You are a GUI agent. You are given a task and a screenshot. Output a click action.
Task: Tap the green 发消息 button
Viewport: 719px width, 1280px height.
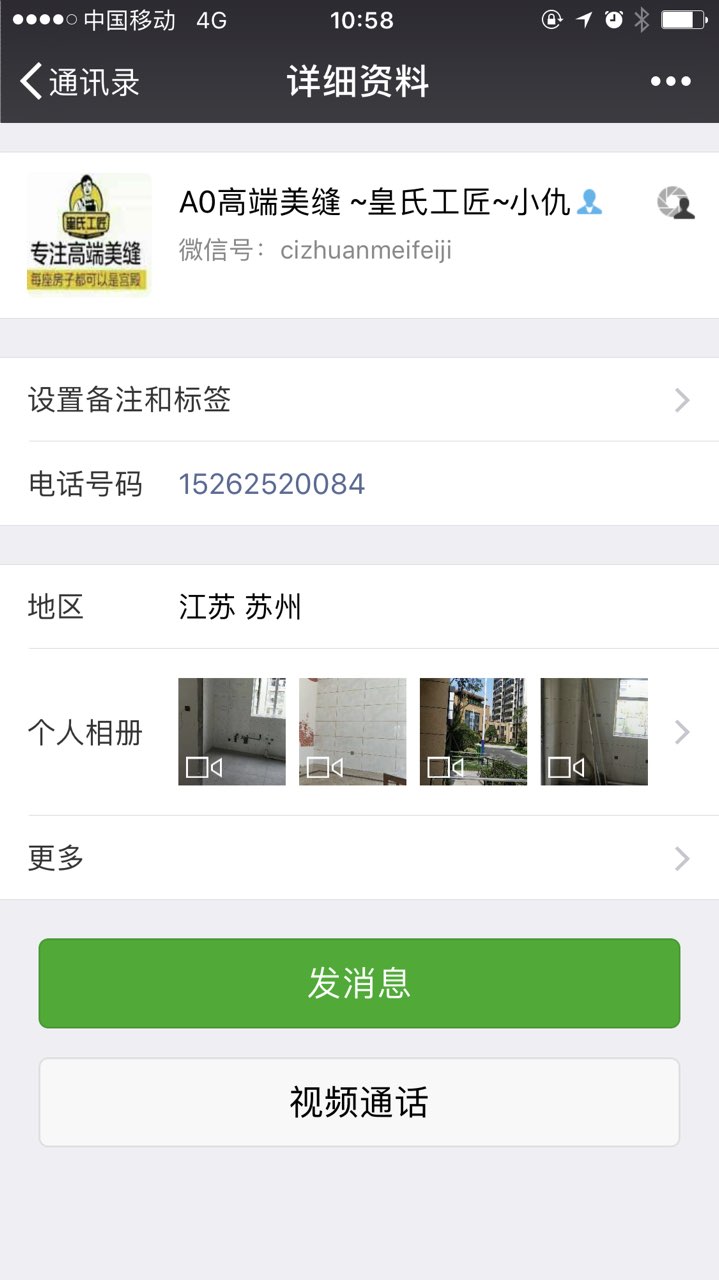(359, 983)
